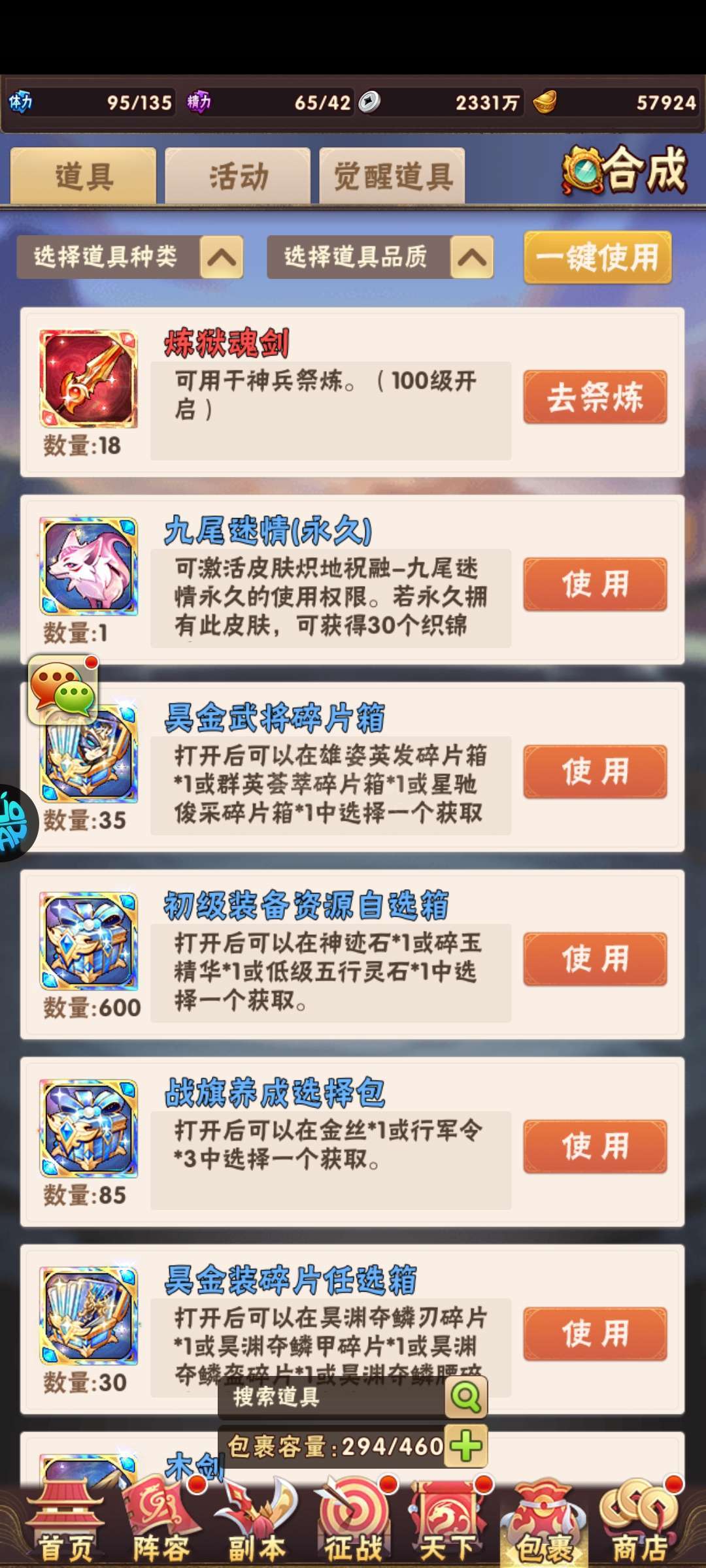The image size is (706, 1568).
Task: Switch to the 征战 tab
Action: tap(353, 1524)
